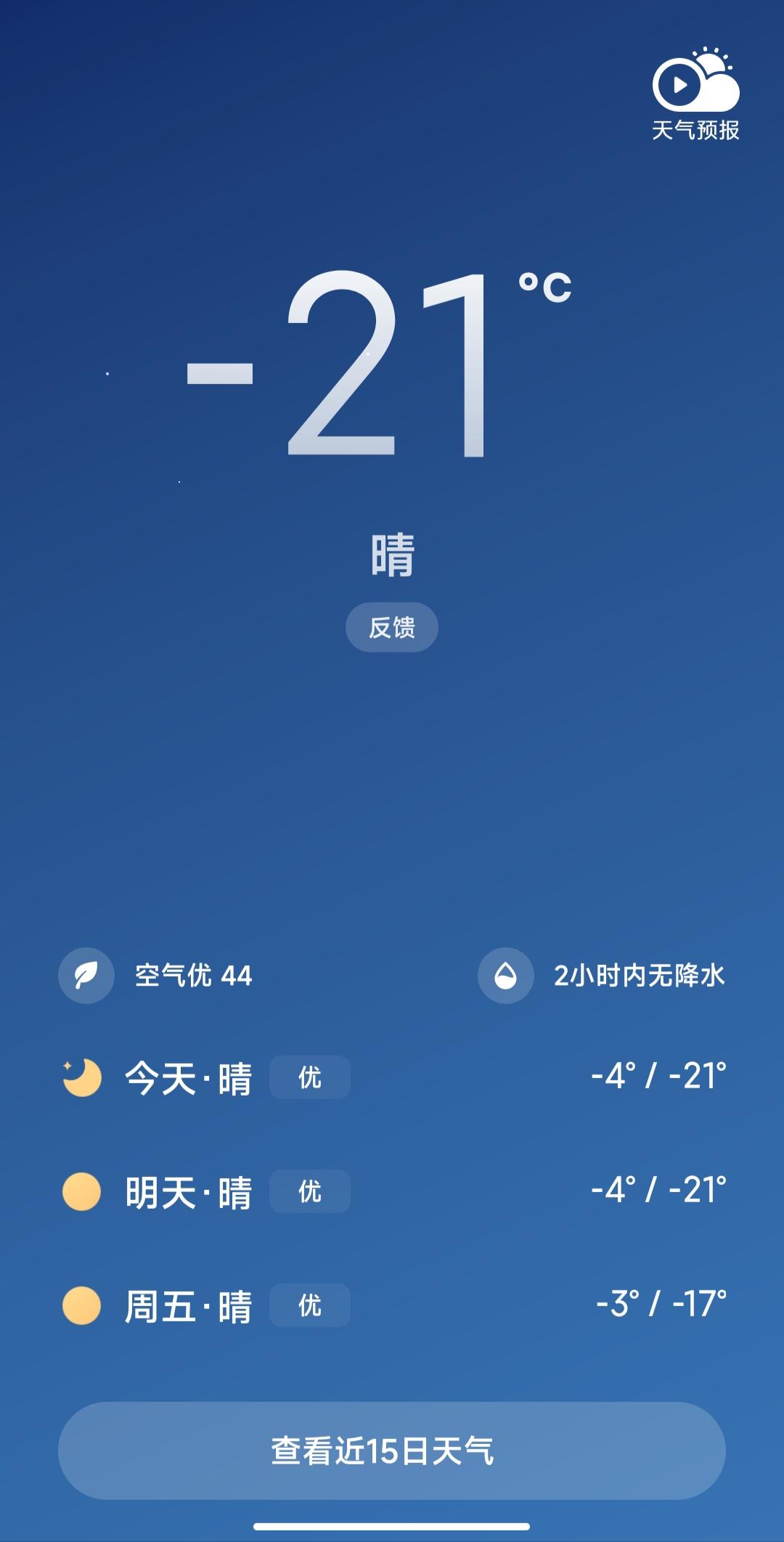
Task: View the 15-day forecast 查看近15日天气
Action: tap(392, 1451)
